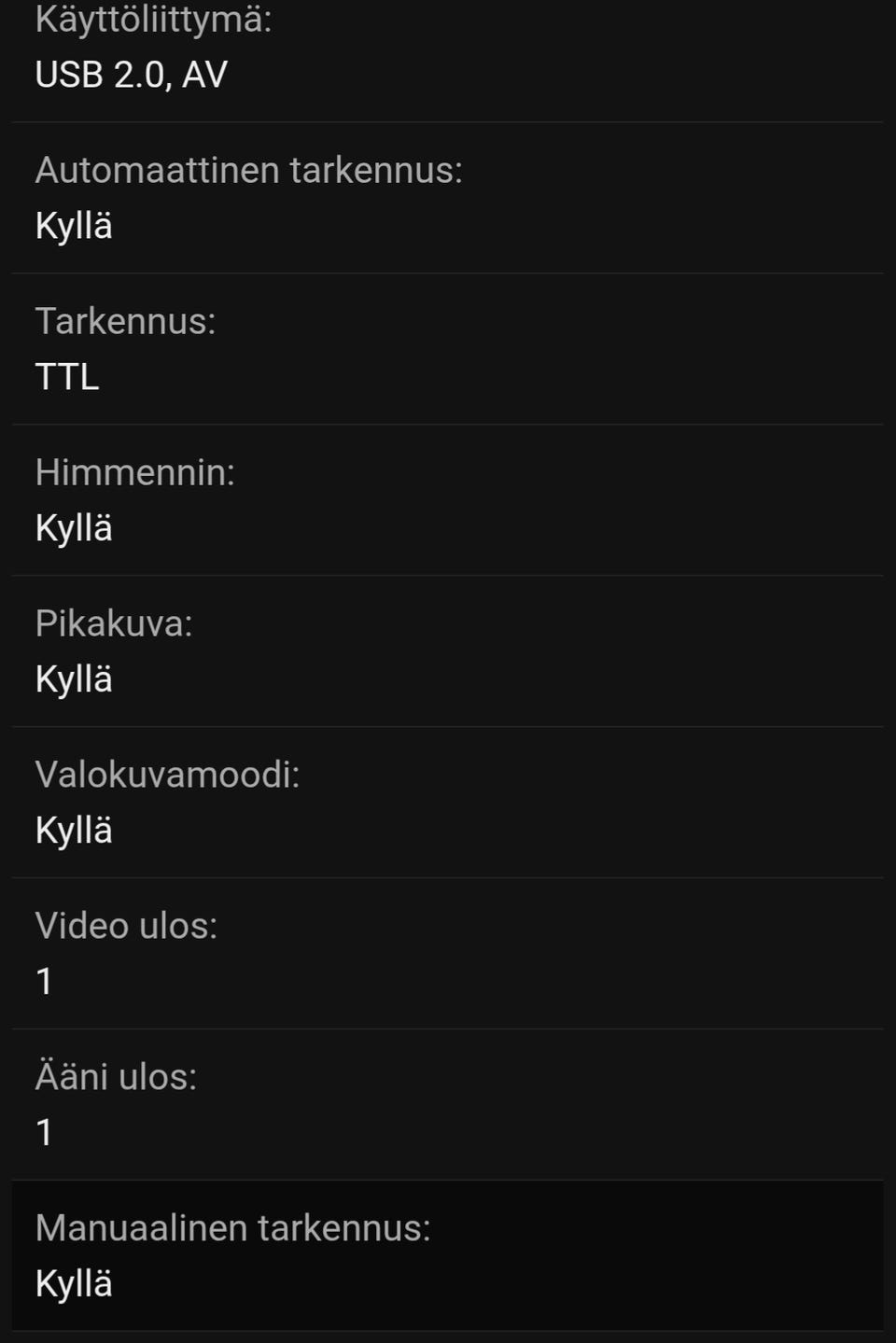
Task: Click the Ääni ulos label
Action: tap(114, 1078)
